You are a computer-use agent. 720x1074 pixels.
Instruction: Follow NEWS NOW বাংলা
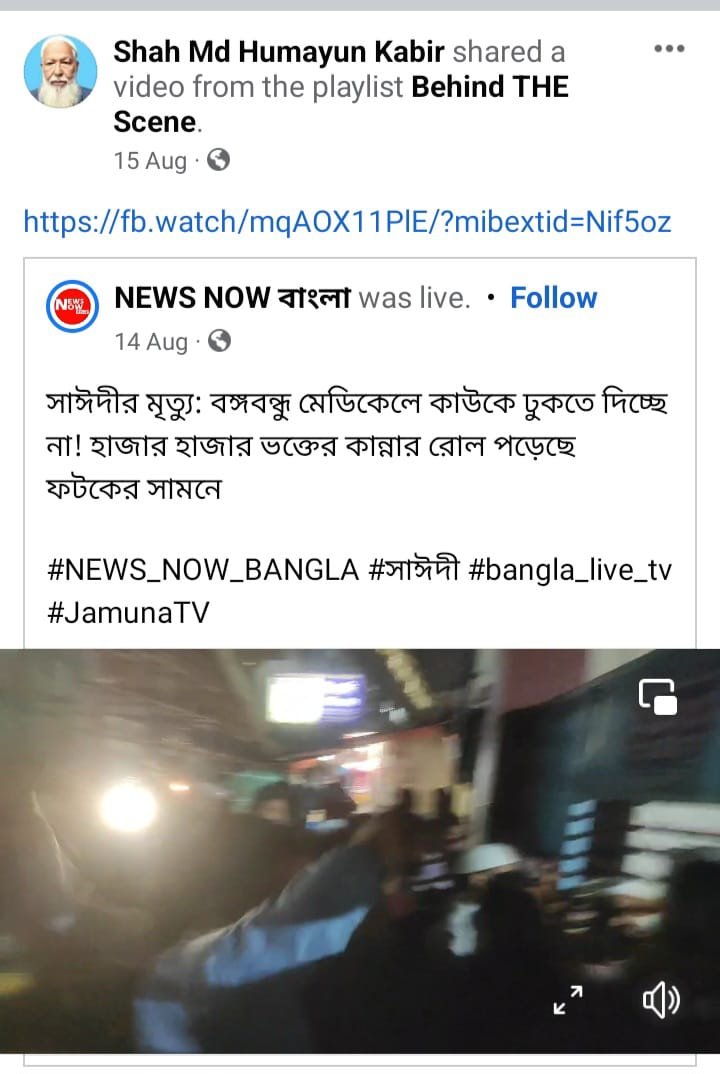[x=553, y=298]
